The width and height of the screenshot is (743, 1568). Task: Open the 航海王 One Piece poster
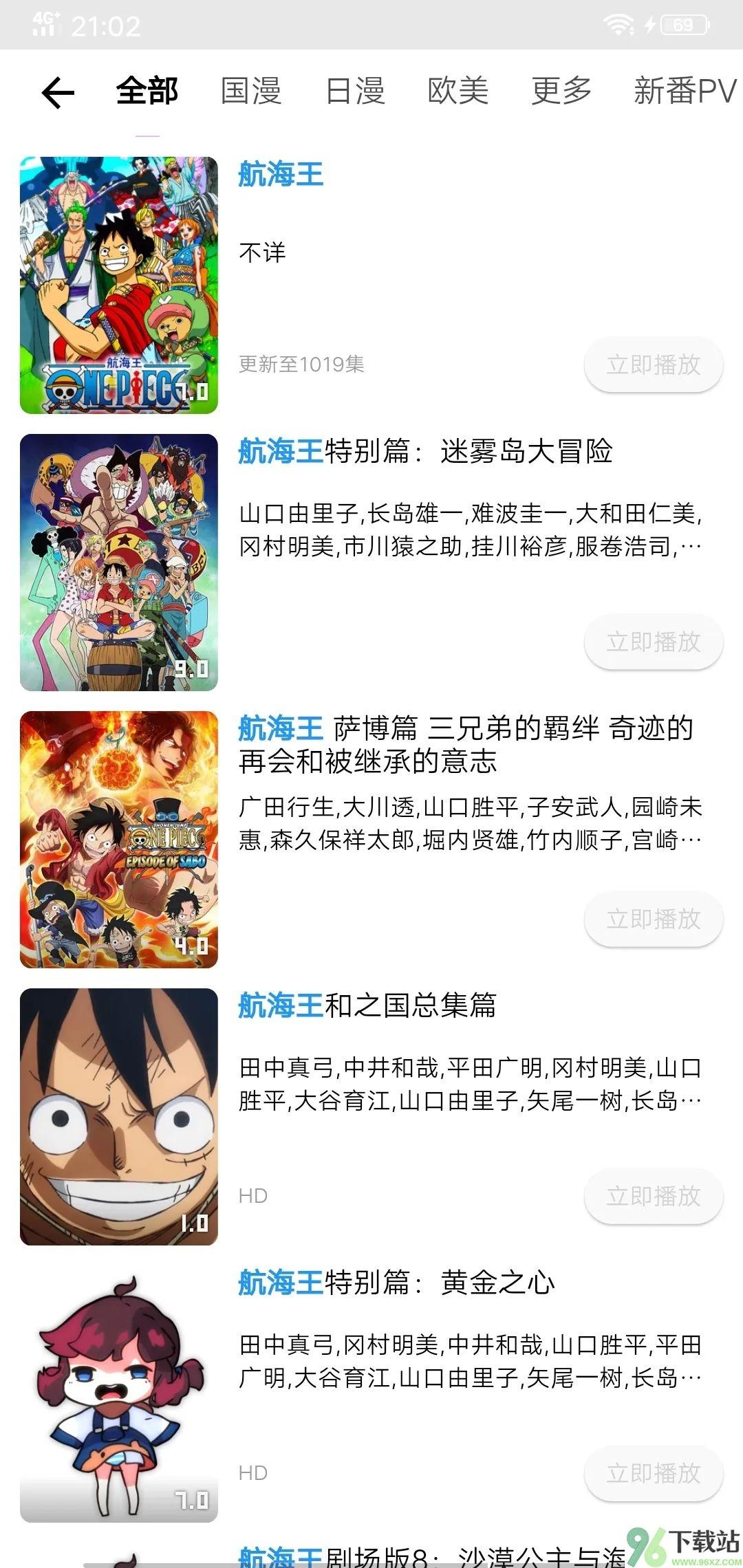119,285
